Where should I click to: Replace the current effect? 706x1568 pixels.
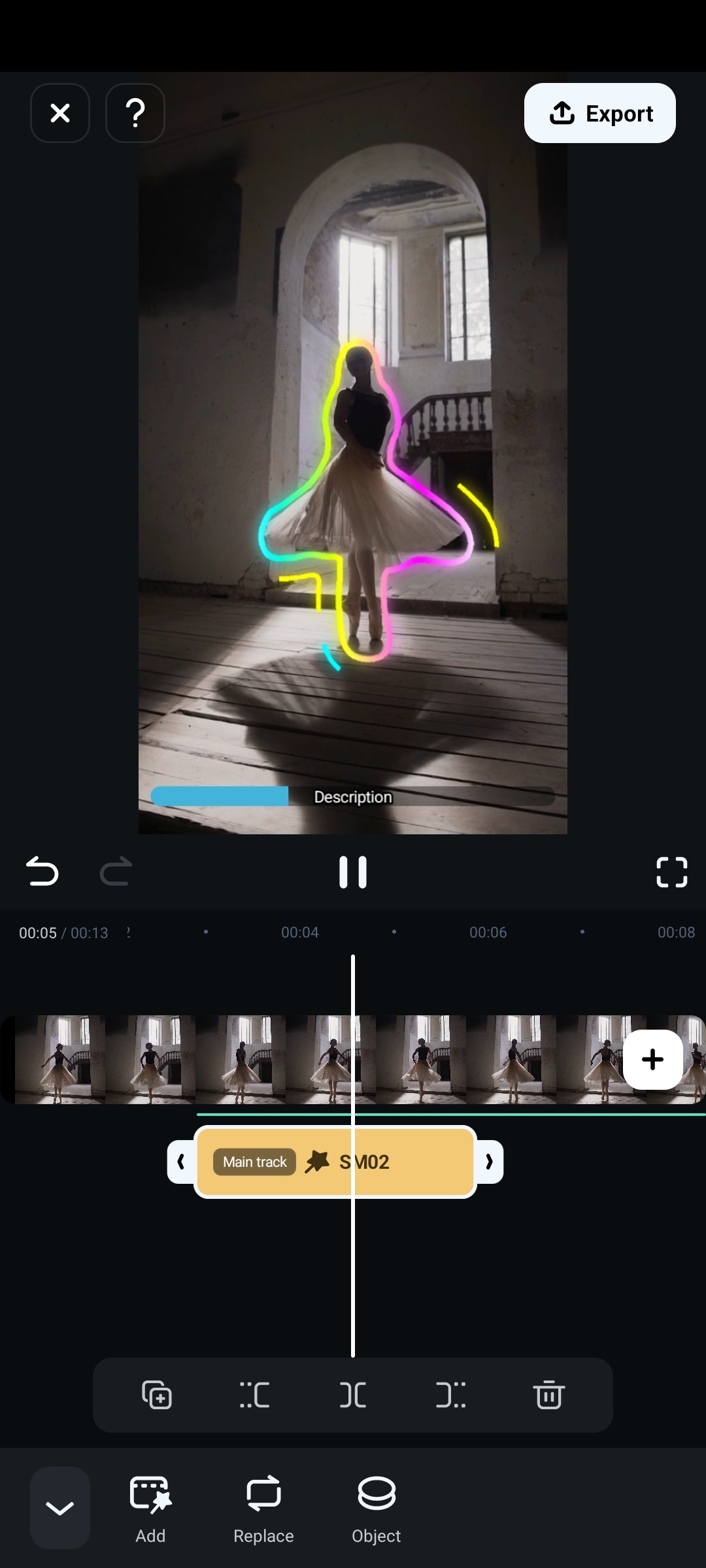click(x=263, y=1507)
